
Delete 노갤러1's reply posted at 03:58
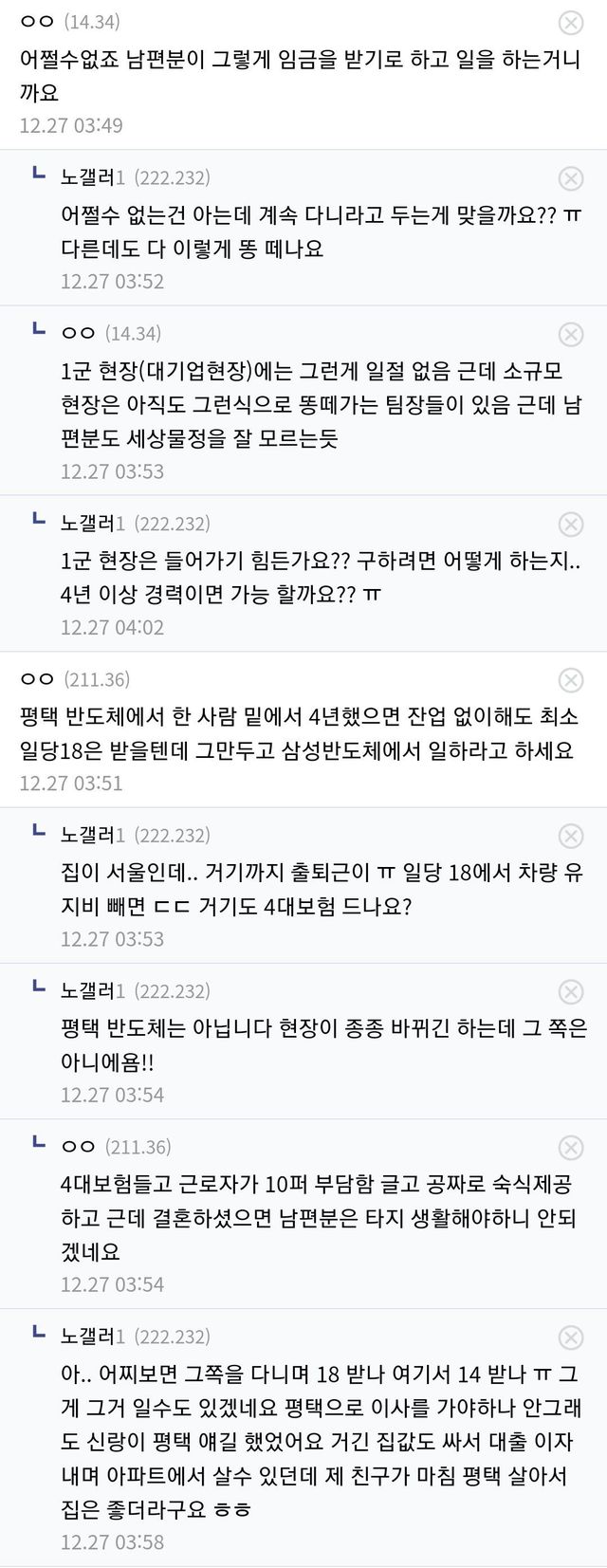click(x=570, y=1337)
